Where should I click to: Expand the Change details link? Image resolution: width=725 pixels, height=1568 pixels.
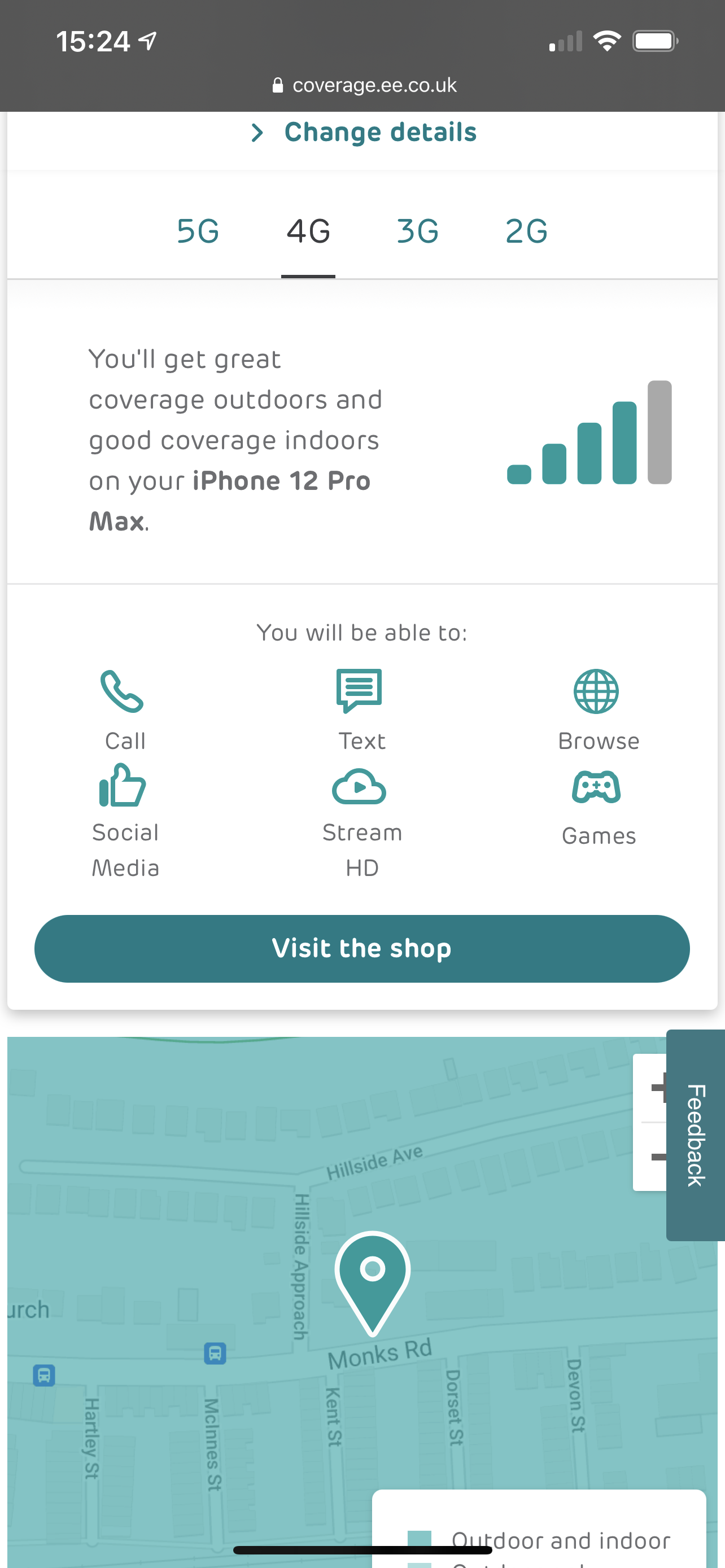[x=364, y=133]
